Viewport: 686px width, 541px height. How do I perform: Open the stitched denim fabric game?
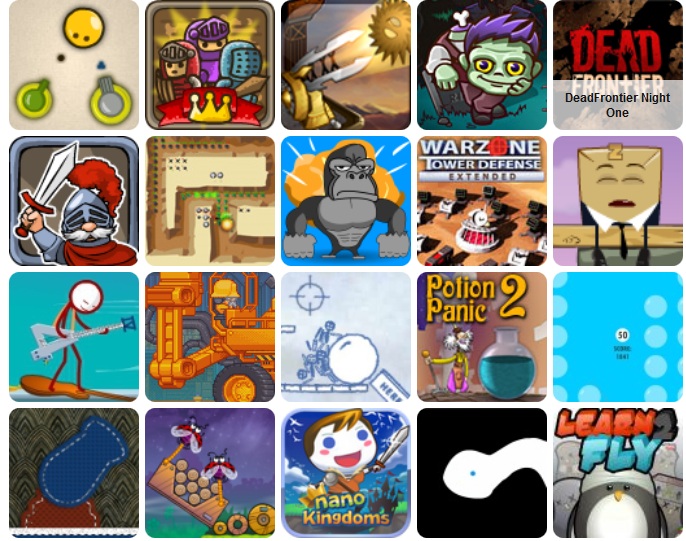coord(74,472)
